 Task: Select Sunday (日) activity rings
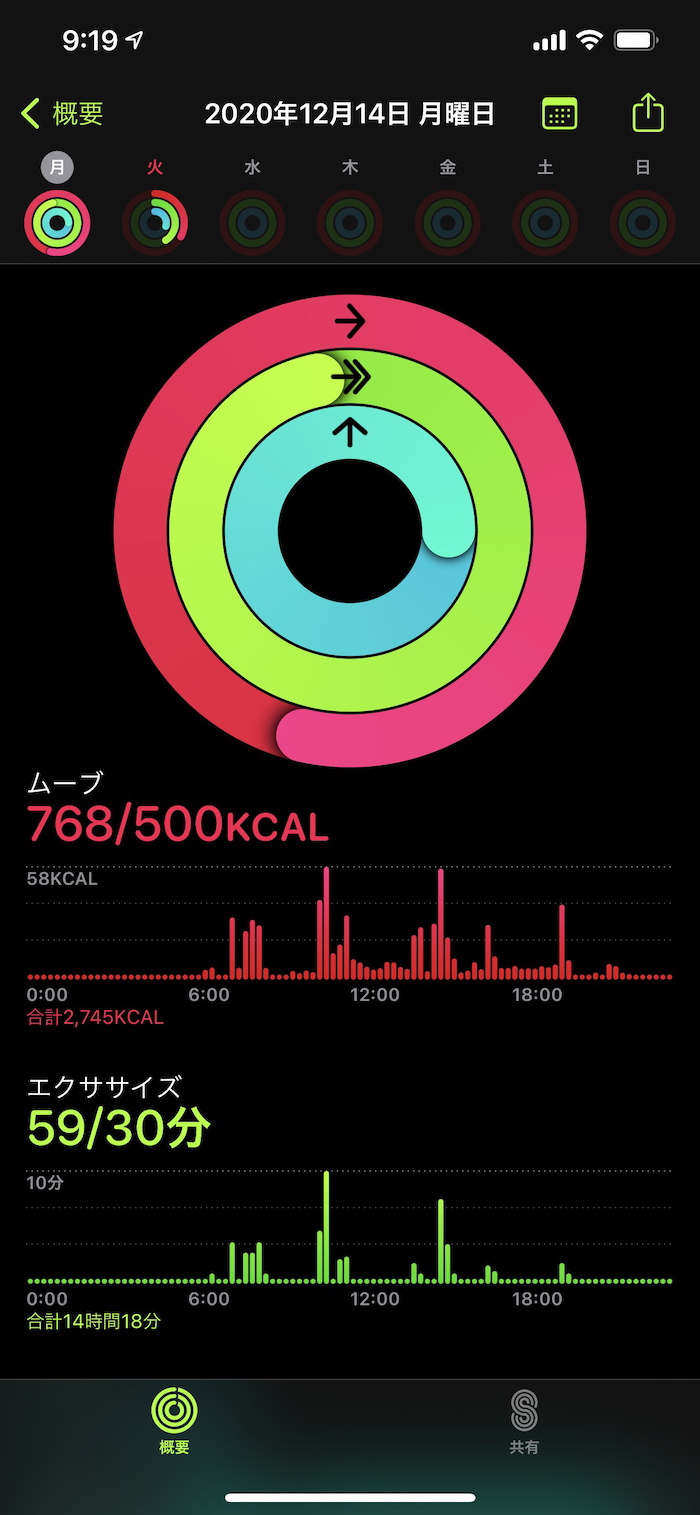pyautogui.click(x=643, y=205)
